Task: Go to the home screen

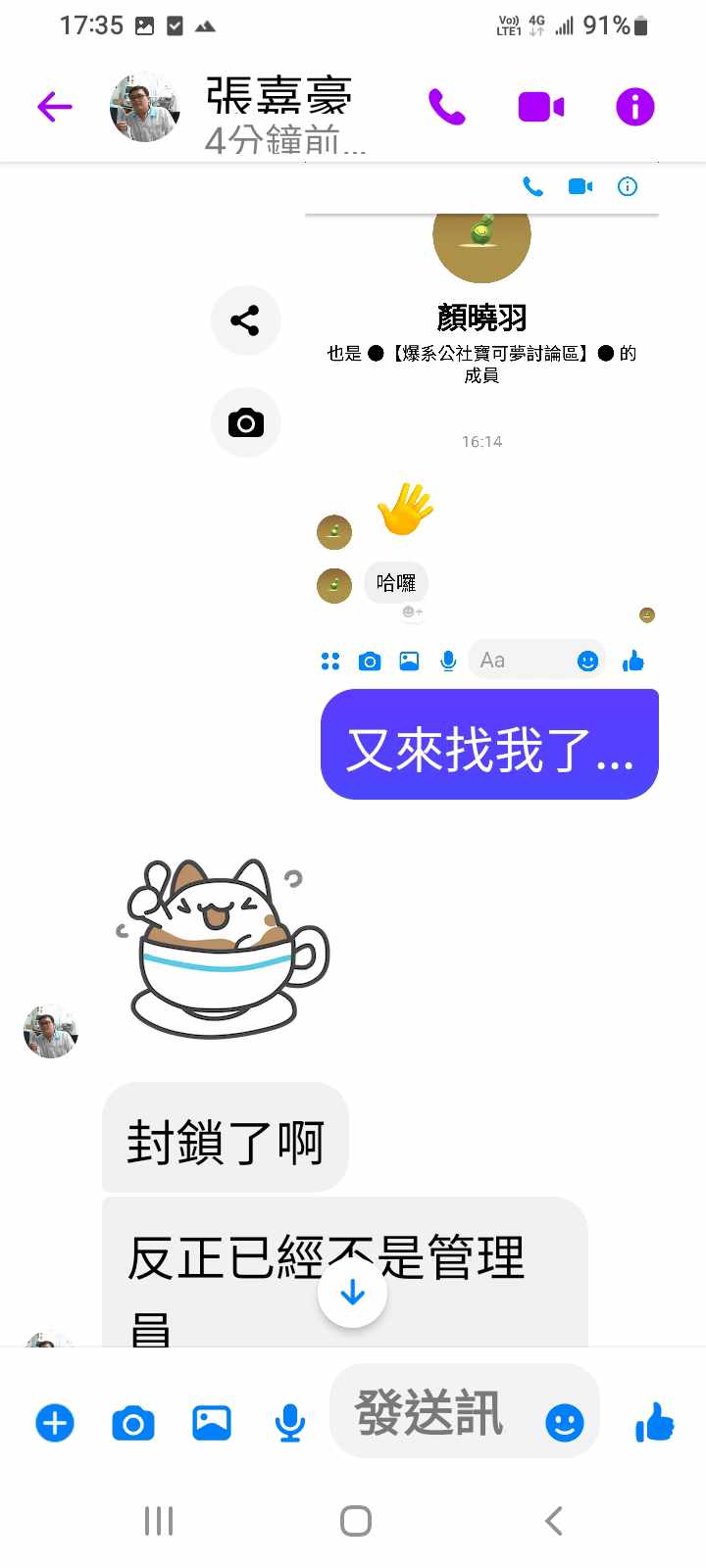Action: tap(355, 1521)
